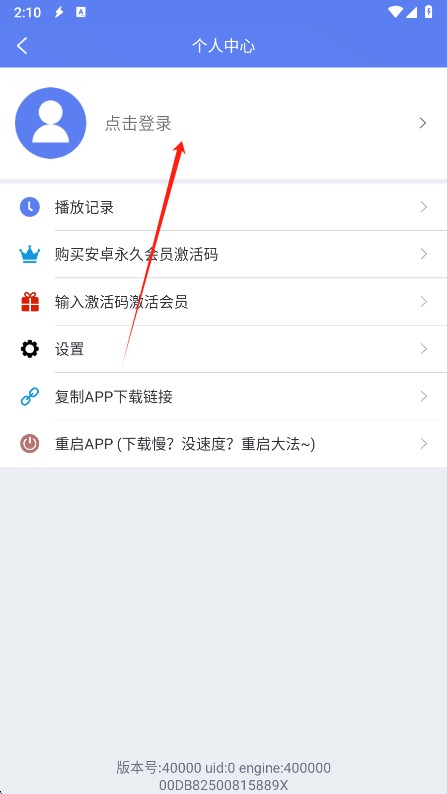Tap the 重启APP restart row
Viewport: 447px width, 794px height.
(223, 444)
